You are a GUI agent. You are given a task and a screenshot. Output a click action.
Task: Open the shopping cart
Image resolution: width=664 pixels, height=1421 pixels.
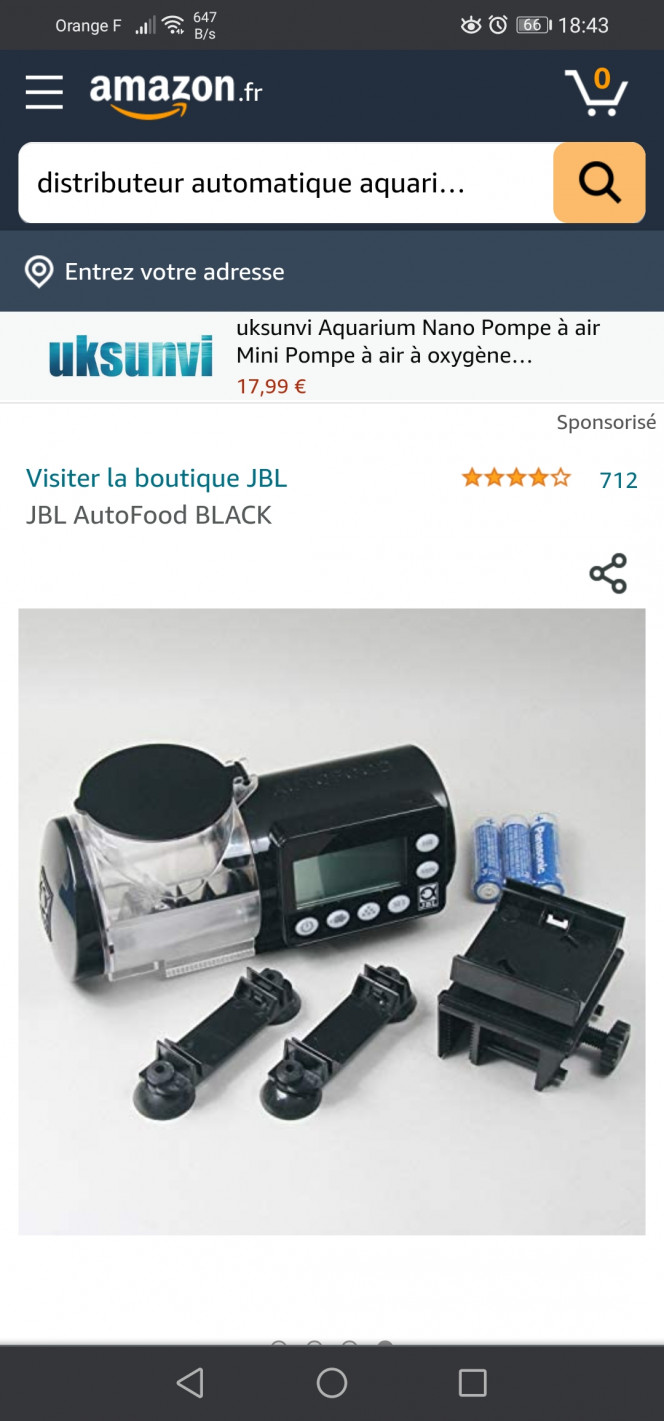[x=597, y=92]
